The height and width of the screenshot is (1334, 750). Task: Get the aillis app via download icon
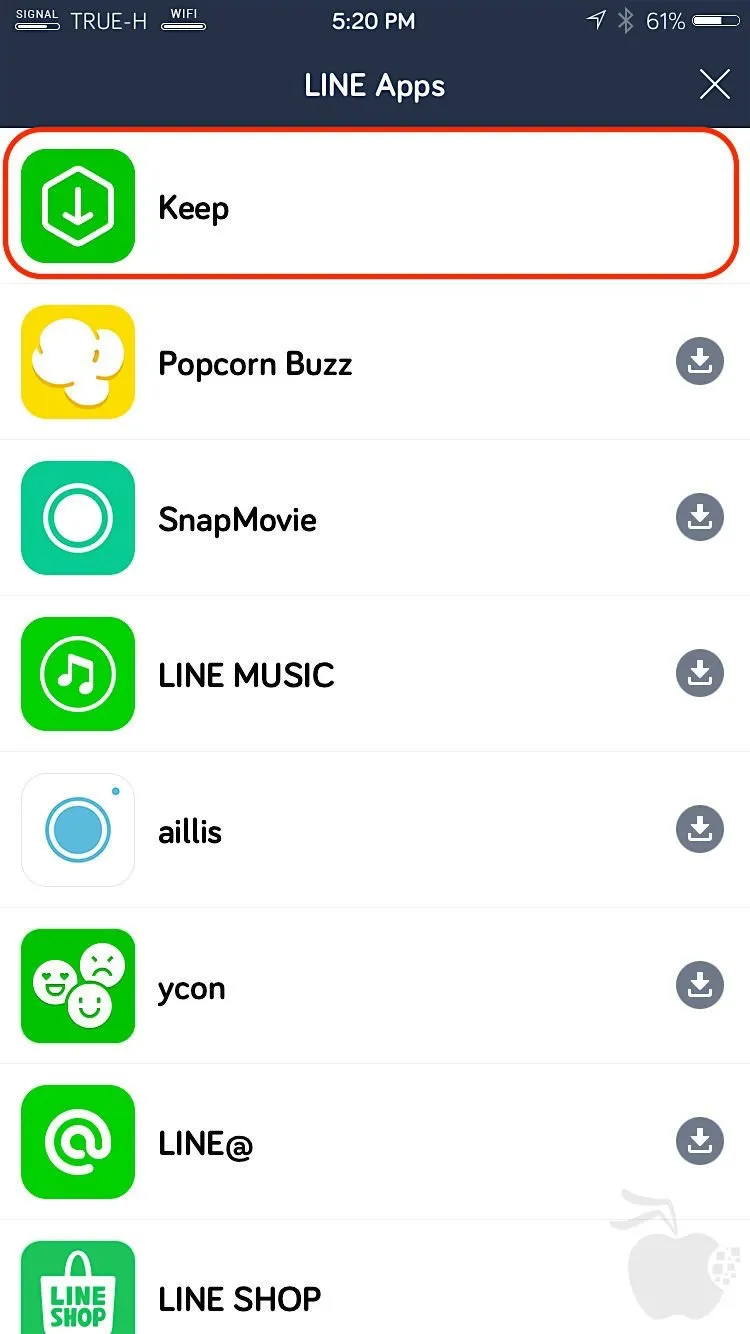coord(700,829)
